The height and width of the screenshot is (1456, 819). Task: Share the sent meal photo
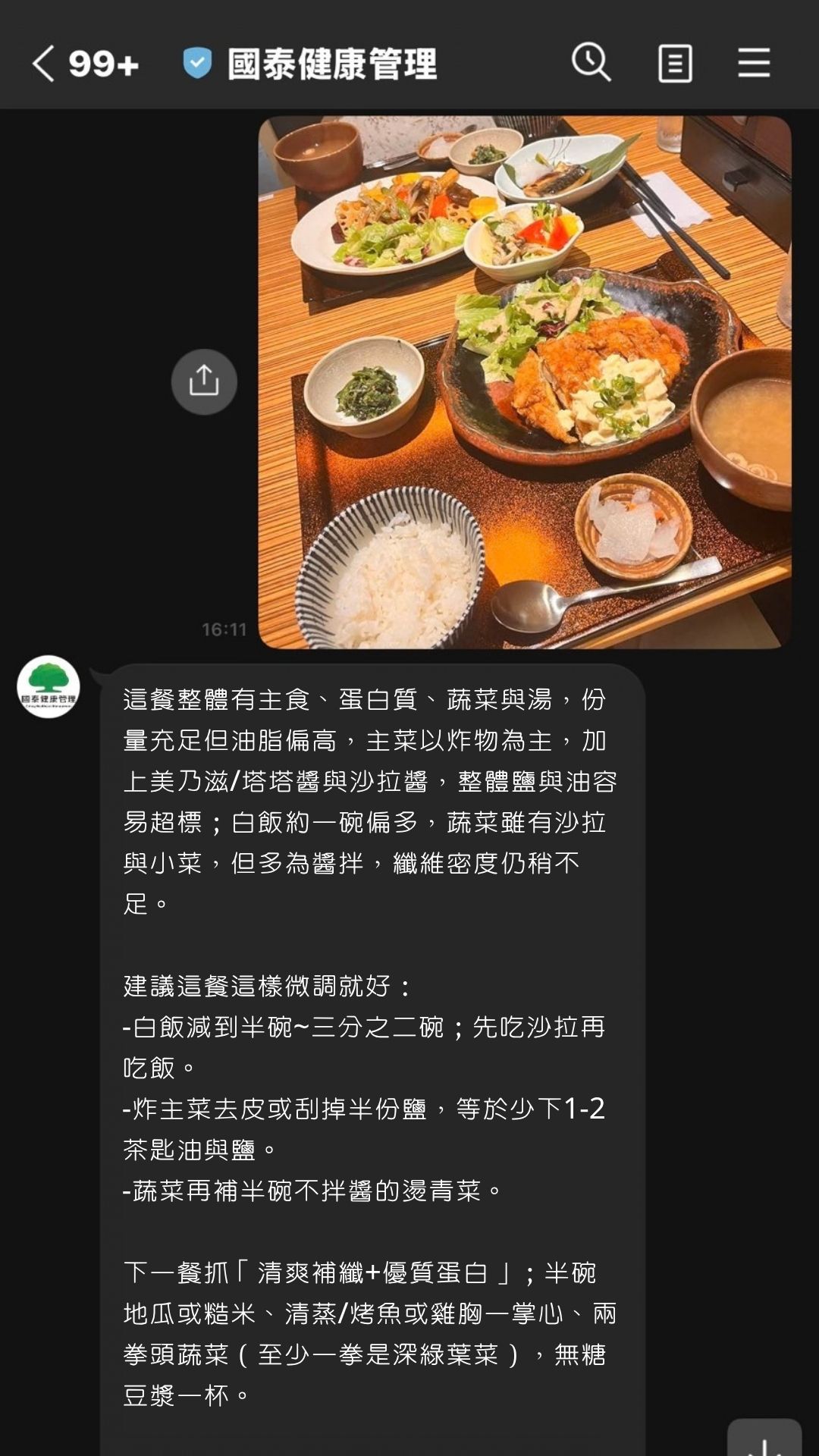pyautogui.click(x=204, y=381)
